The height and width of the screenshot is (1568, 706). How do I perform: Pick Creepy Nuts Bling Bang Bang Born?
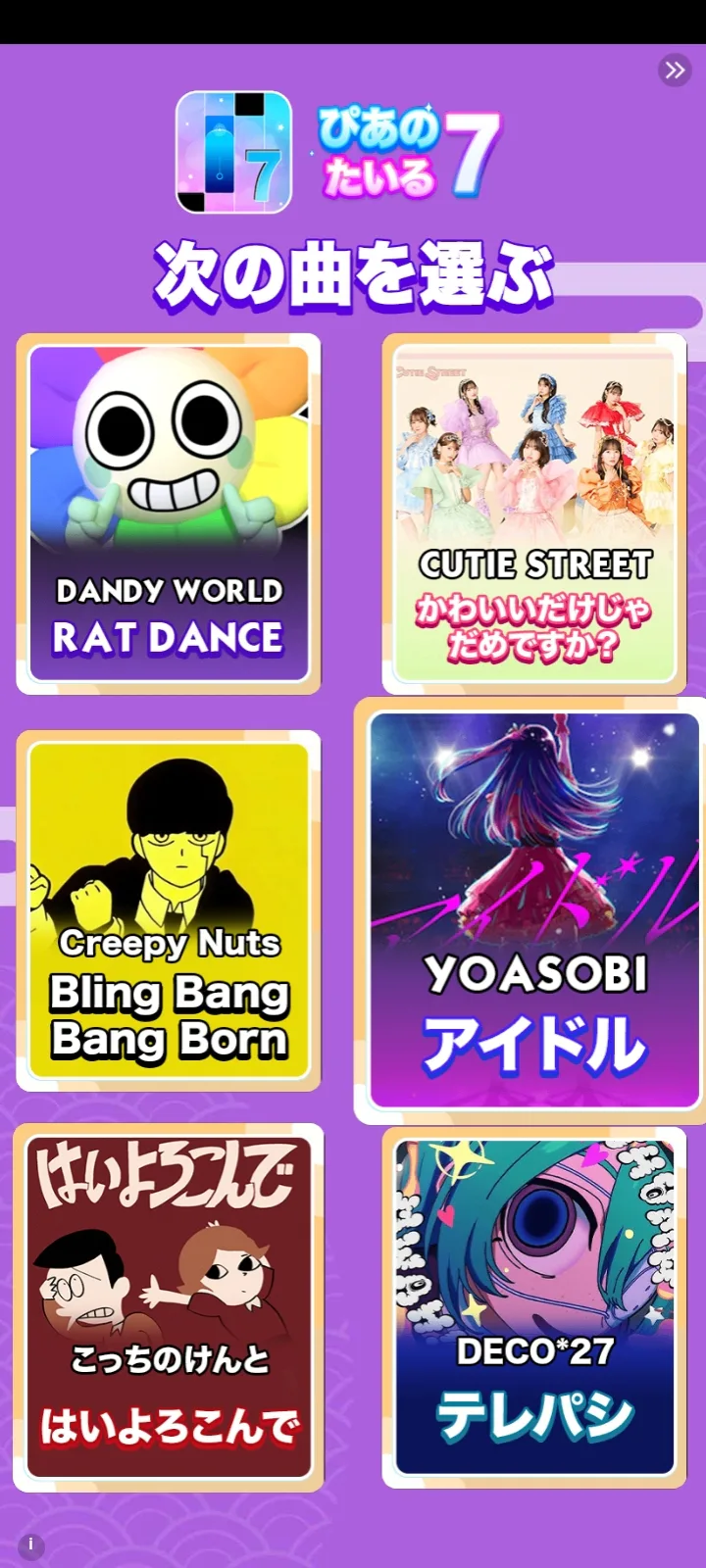click(169, 911)
